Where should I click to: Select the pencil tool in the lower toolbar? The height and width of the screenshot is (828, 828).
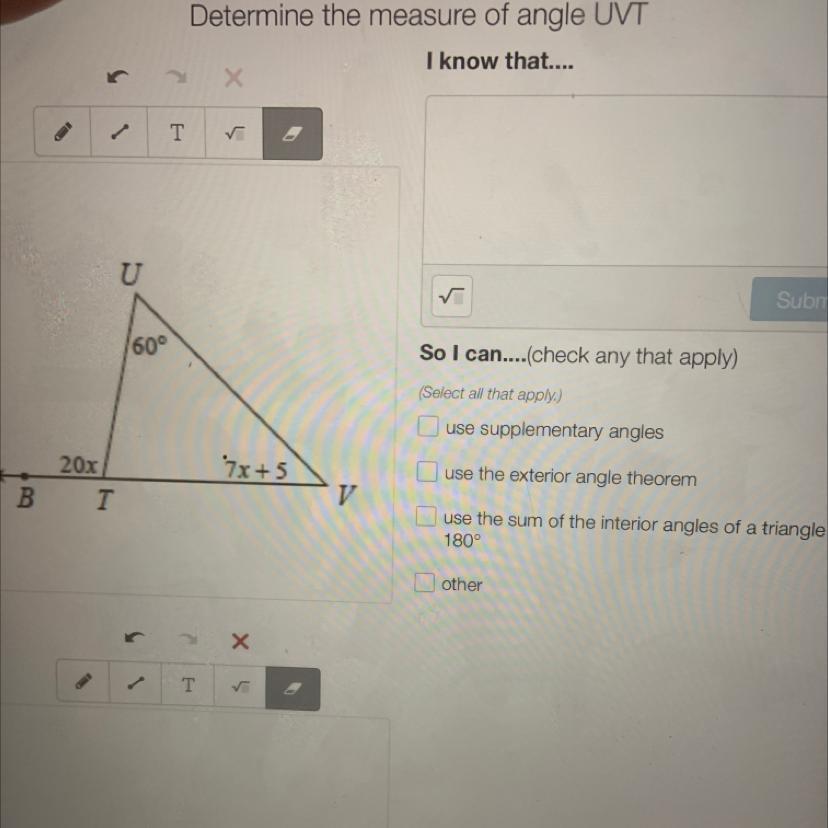tap(84, 686)
